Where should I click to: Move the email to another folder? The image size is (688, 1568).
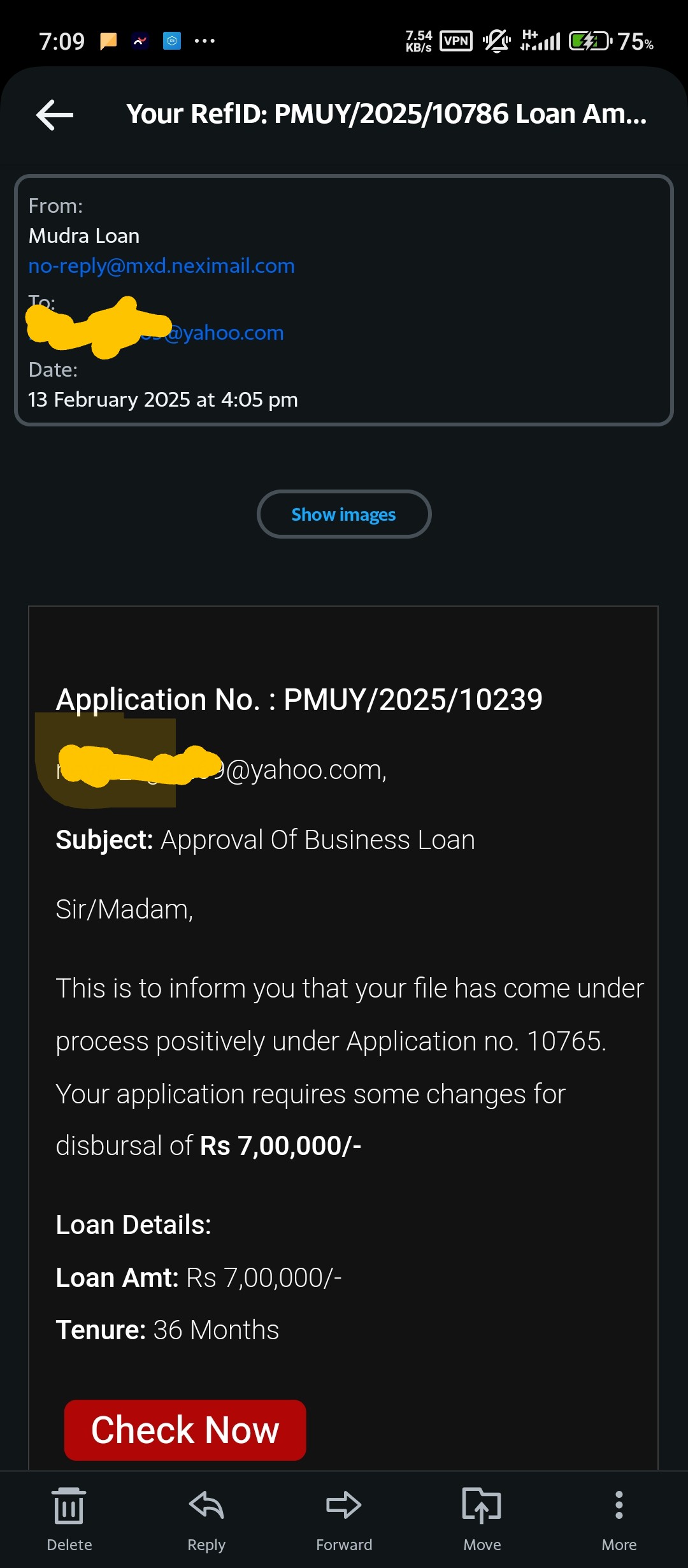pyautogui.click(x=482, y=1519)
